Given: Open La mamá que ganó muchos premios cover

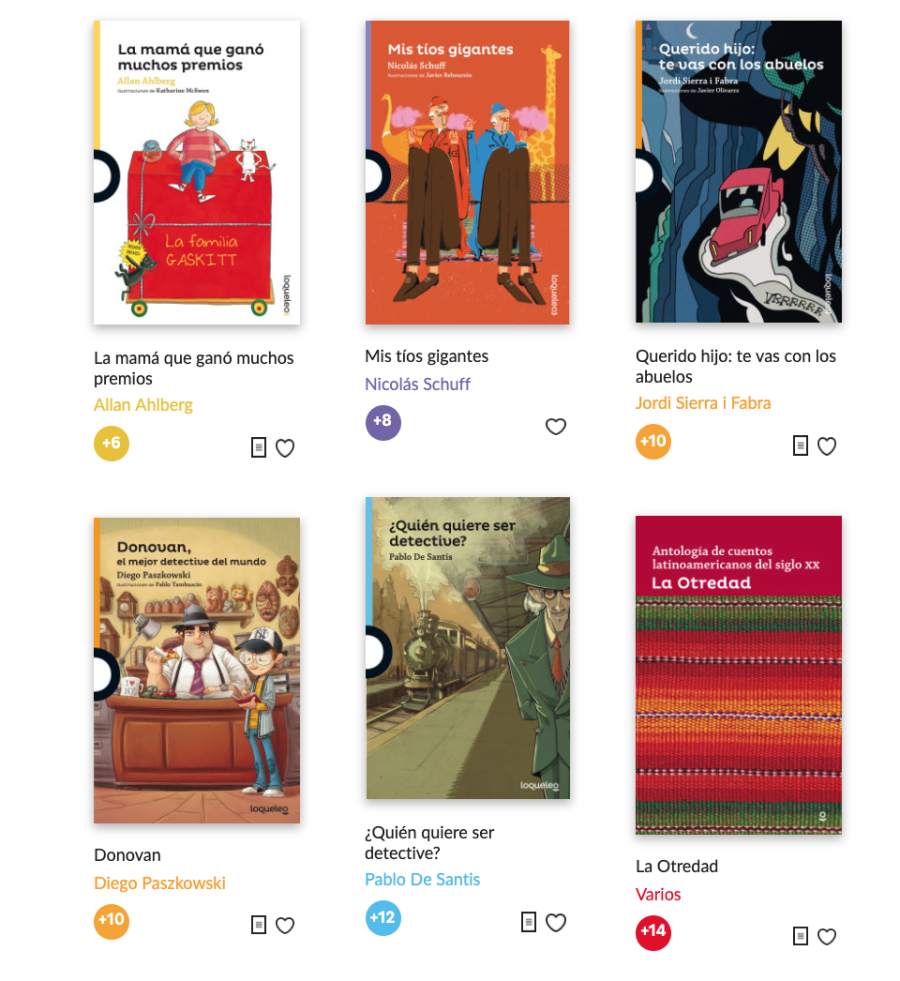Looking at the screenshot, I should (x=197, y=172).
